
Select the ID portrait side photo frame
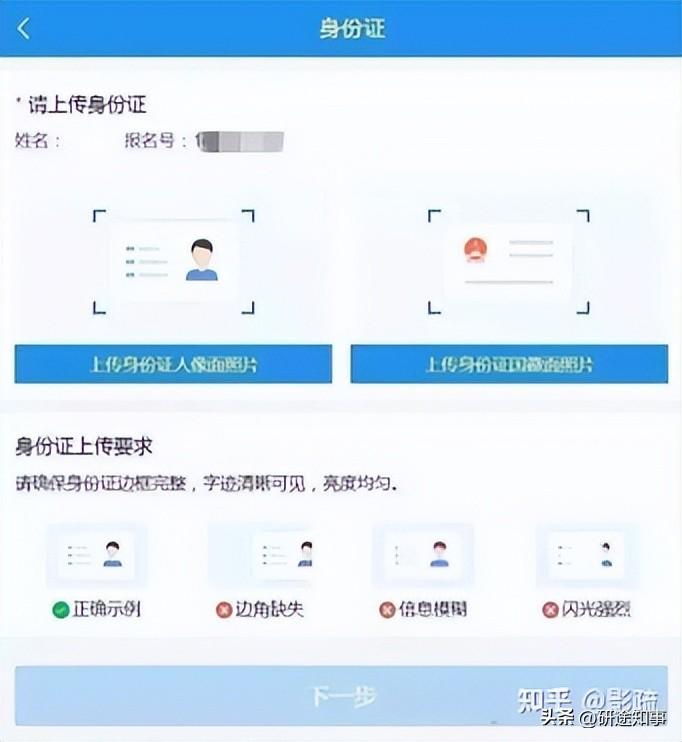(174, 262)
